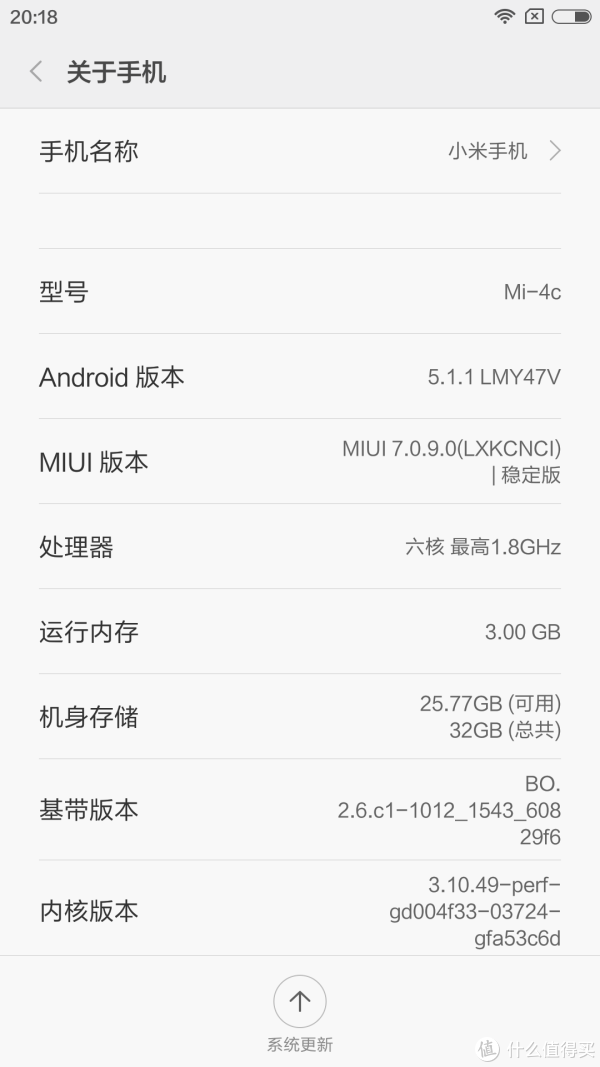The height and width of the screenshot is (1067, 600).
Task: Tap the 内核版本 row
Action: coord(300,910)
